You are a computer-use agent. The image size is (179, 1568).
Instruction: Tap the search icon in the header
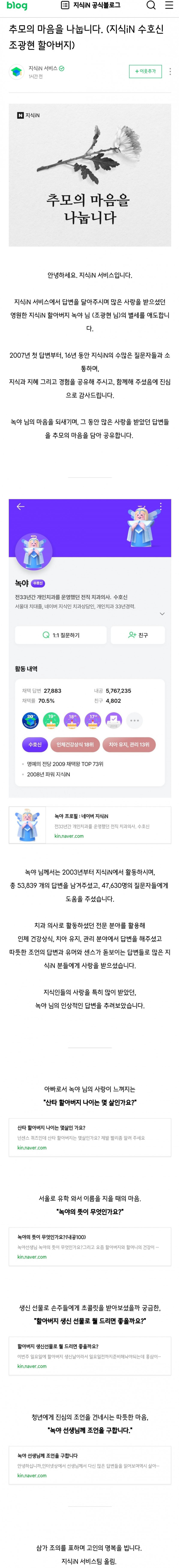(x=151, y=6)
